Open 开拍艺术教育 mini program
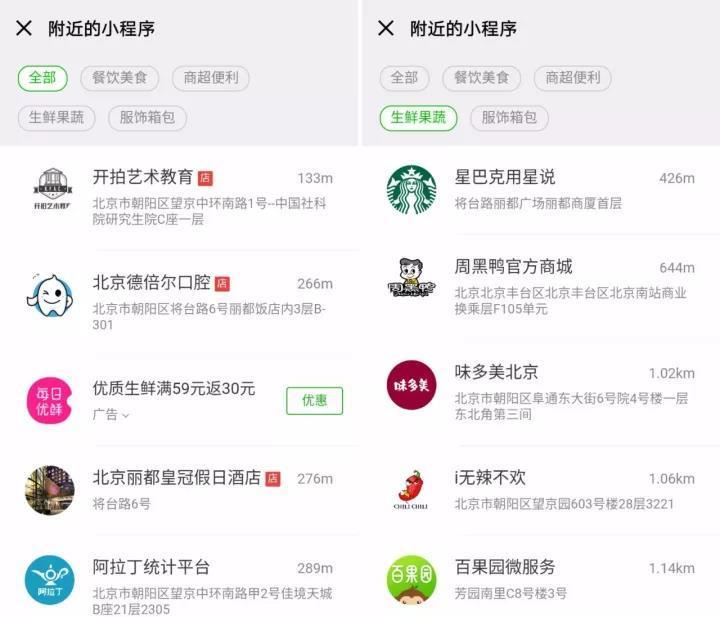 point(143,178)
